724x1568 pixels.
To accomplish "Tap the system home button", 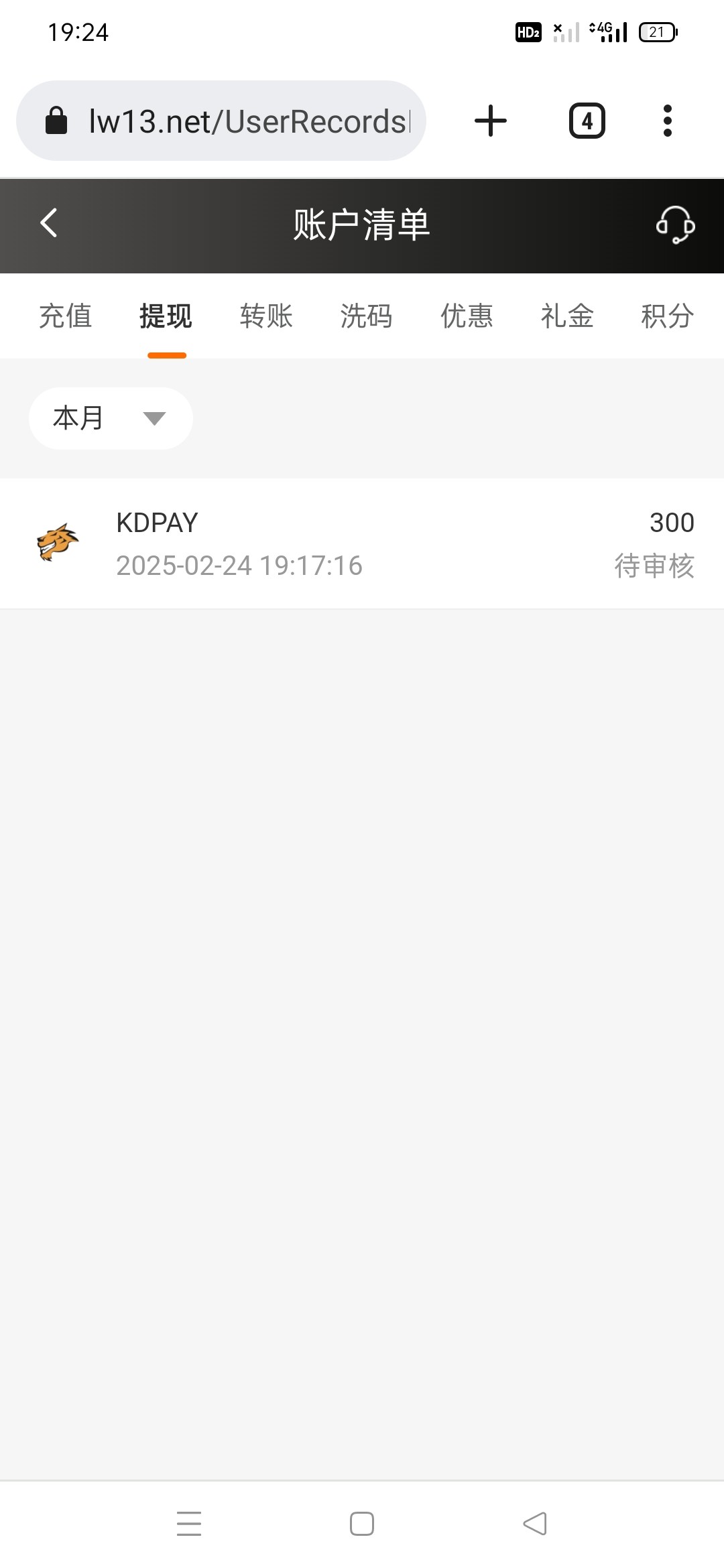I will pyautogui.click(x=362, y=1523).
